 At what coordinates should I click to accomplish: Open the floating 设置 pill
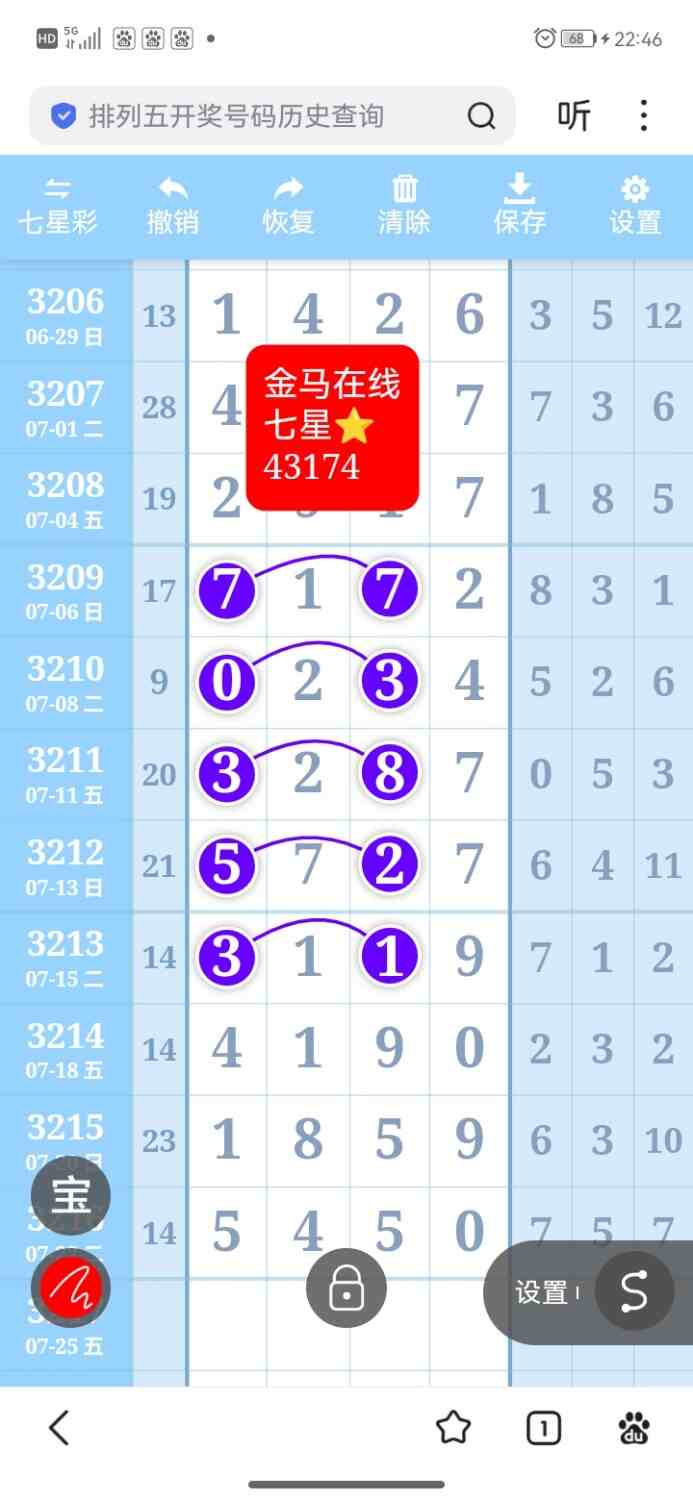pos(542,1292)
